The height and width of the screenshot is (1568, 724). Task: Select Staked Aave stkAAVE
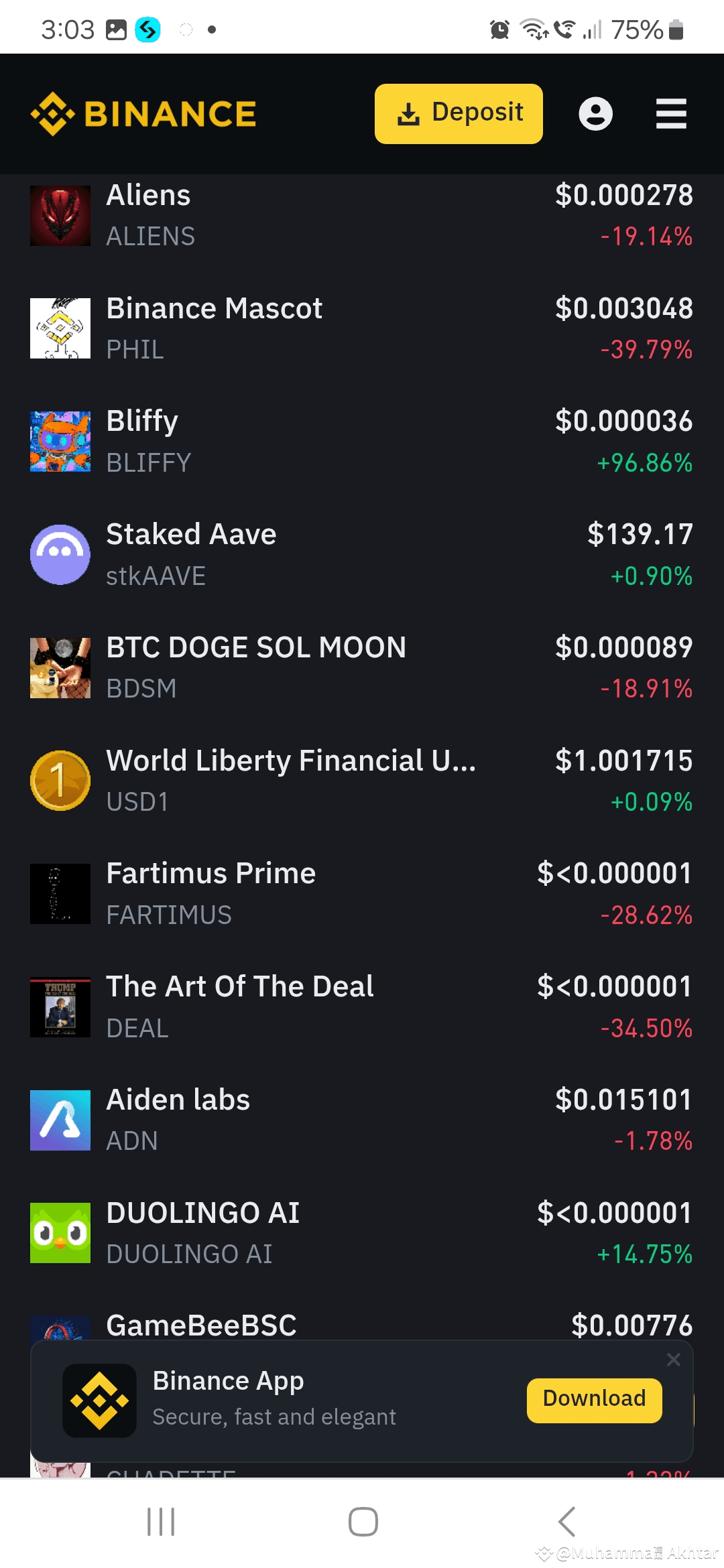[362, 554]
